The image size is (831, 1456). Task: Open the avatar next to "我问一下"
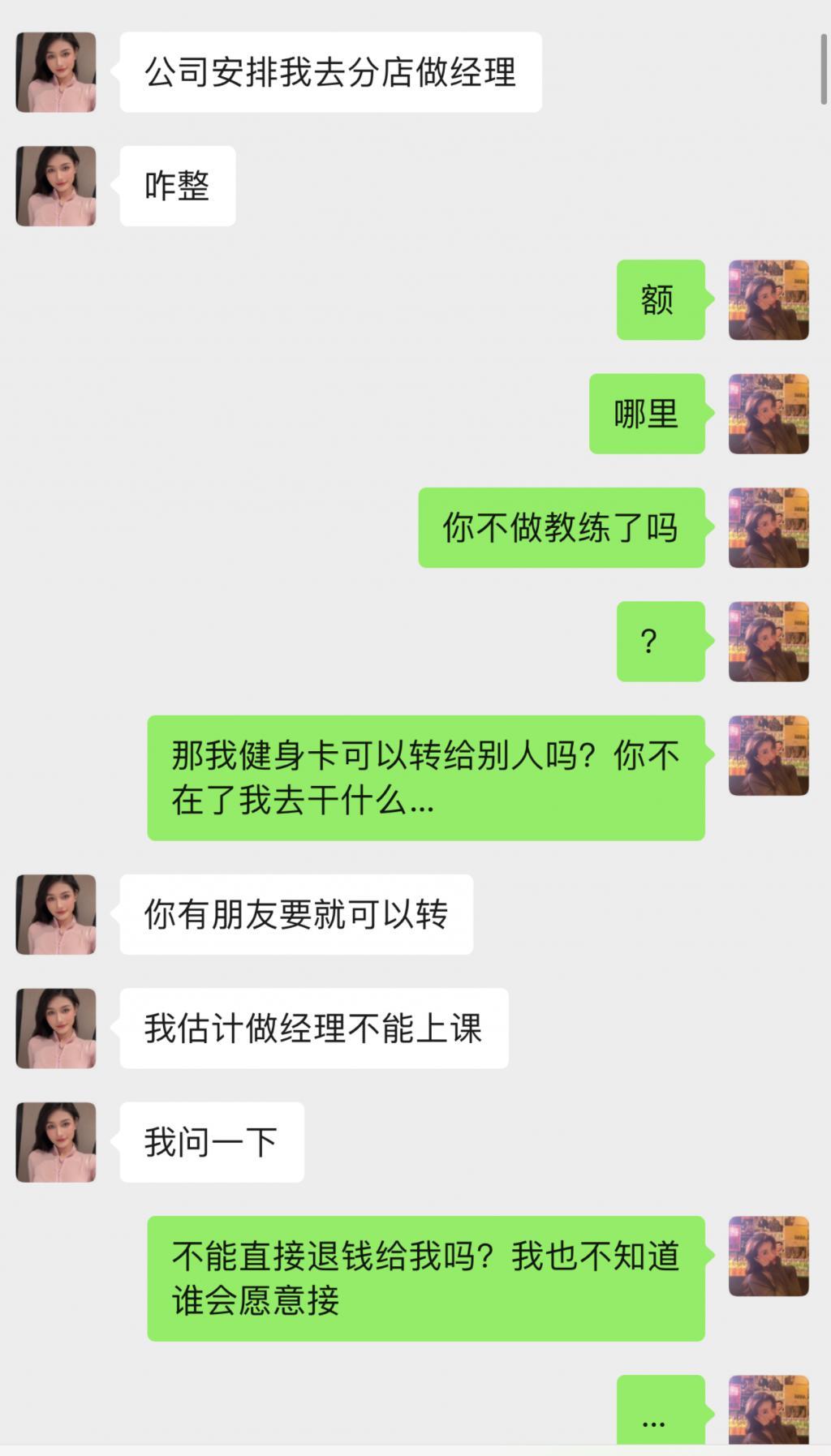tap(56, 1142)
